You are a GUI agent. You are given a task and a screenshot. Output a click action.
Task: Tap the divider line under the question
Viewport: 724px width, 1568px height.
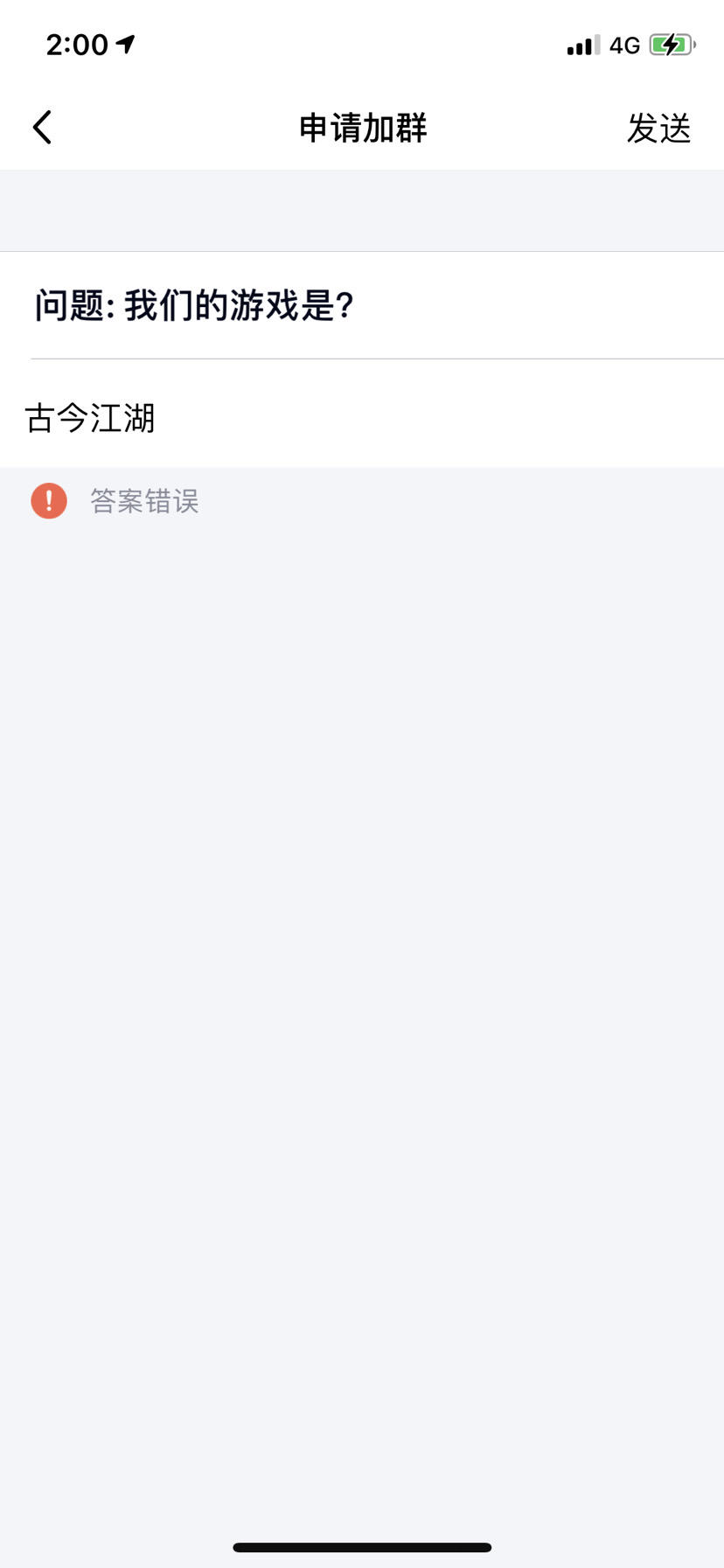pos(362,357)
